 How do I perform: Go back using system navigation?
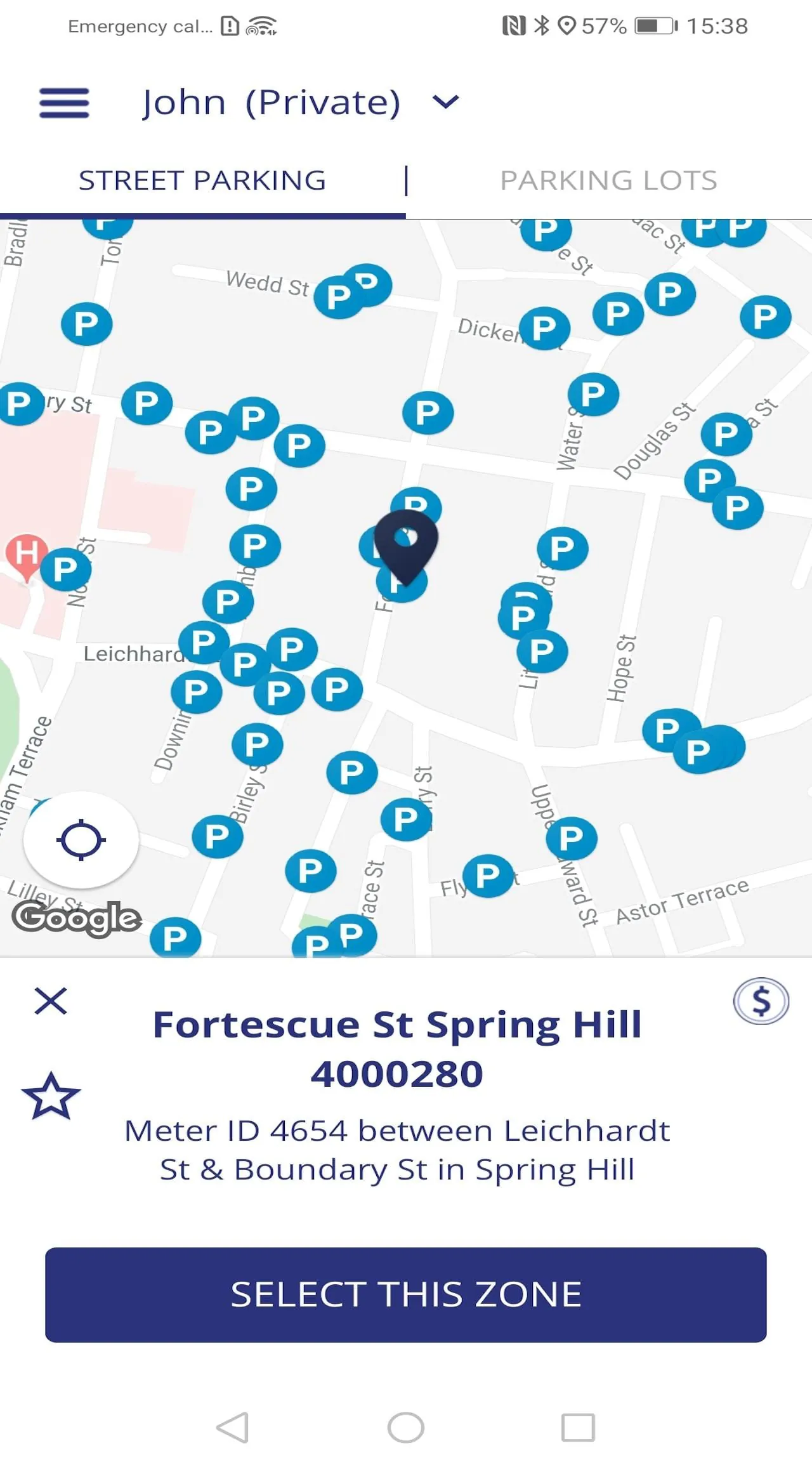(232, 1428)
